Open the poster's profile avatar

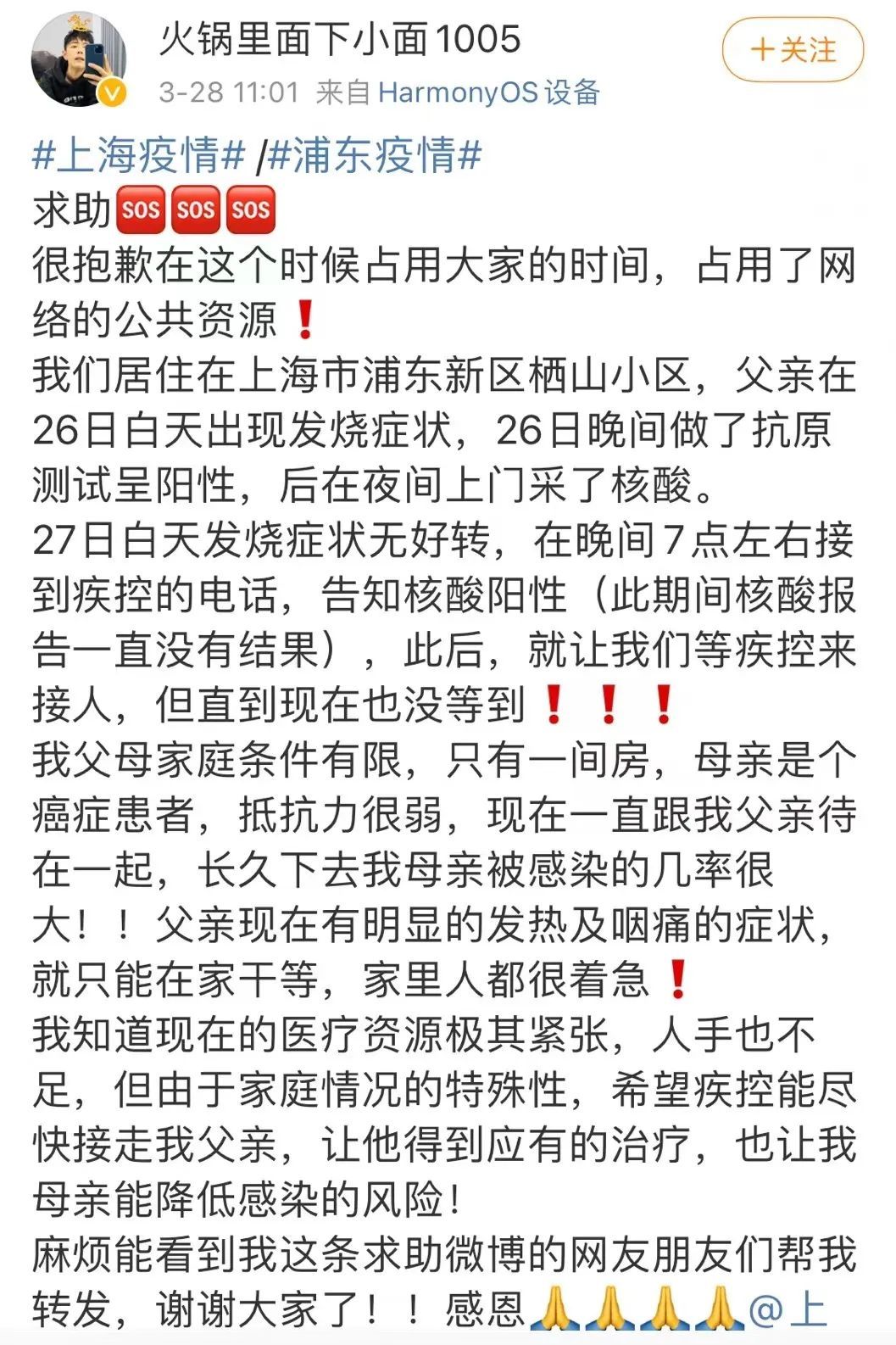[78, 60]
